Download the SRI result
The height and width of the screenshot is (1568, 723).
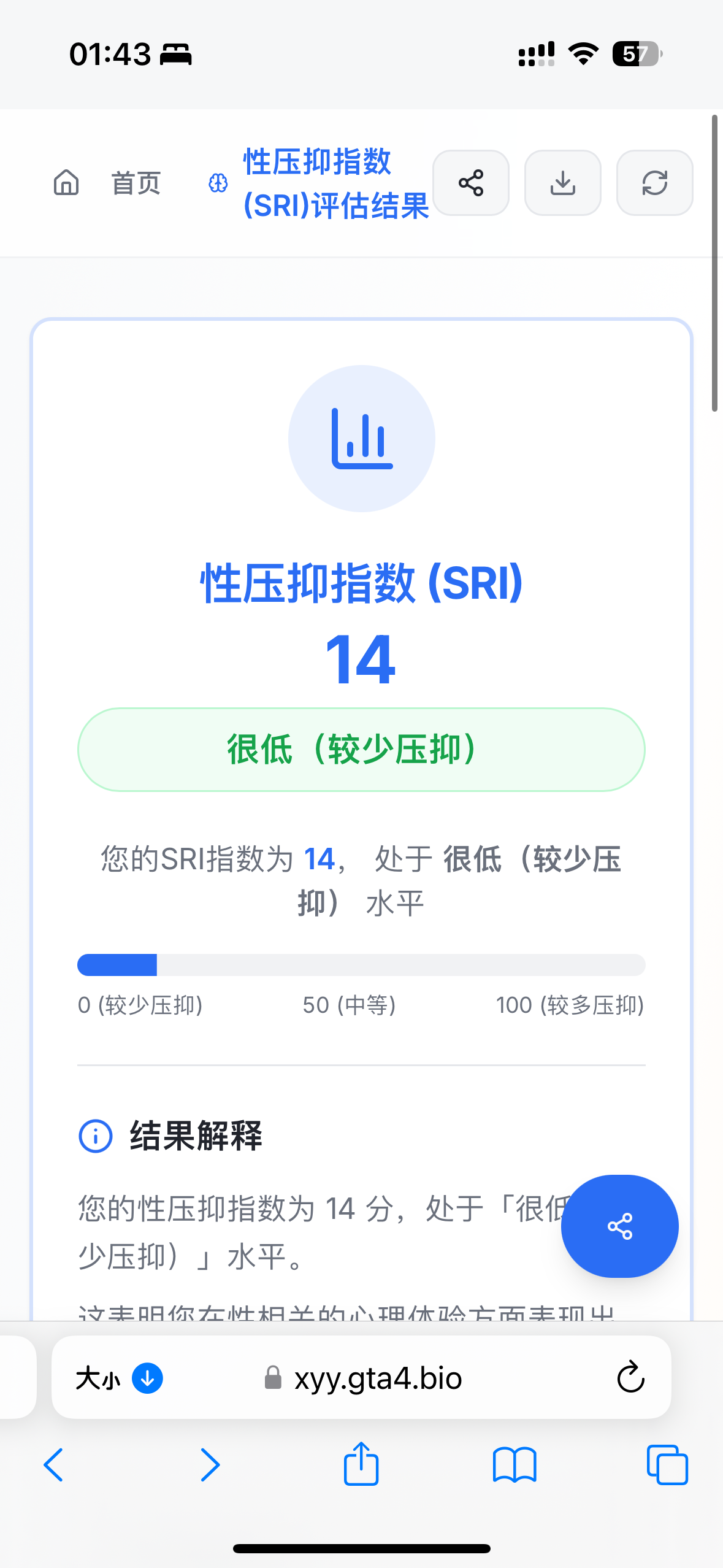point(563,183)
